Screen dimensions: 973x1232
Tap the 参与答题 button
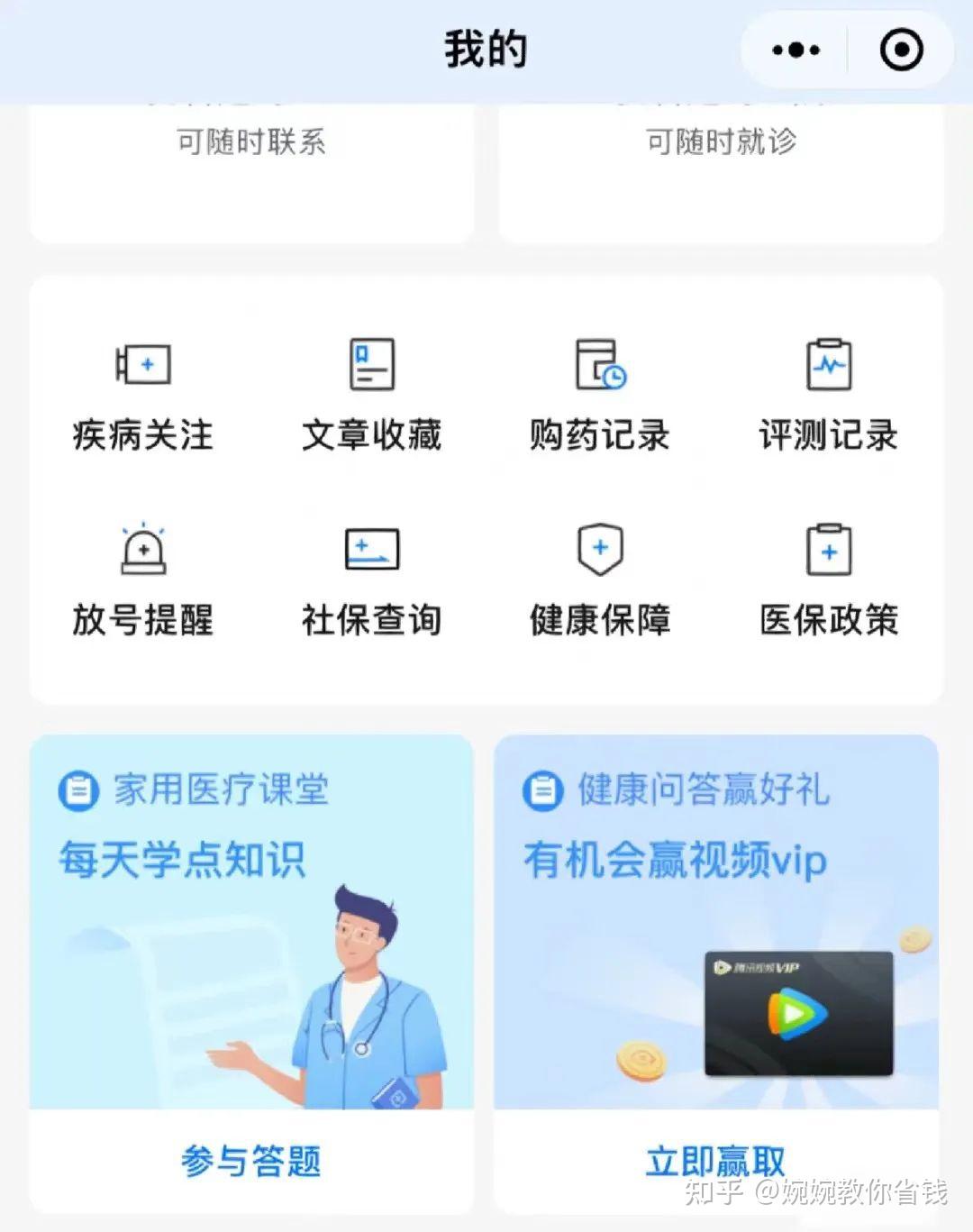click(251, 1161)
